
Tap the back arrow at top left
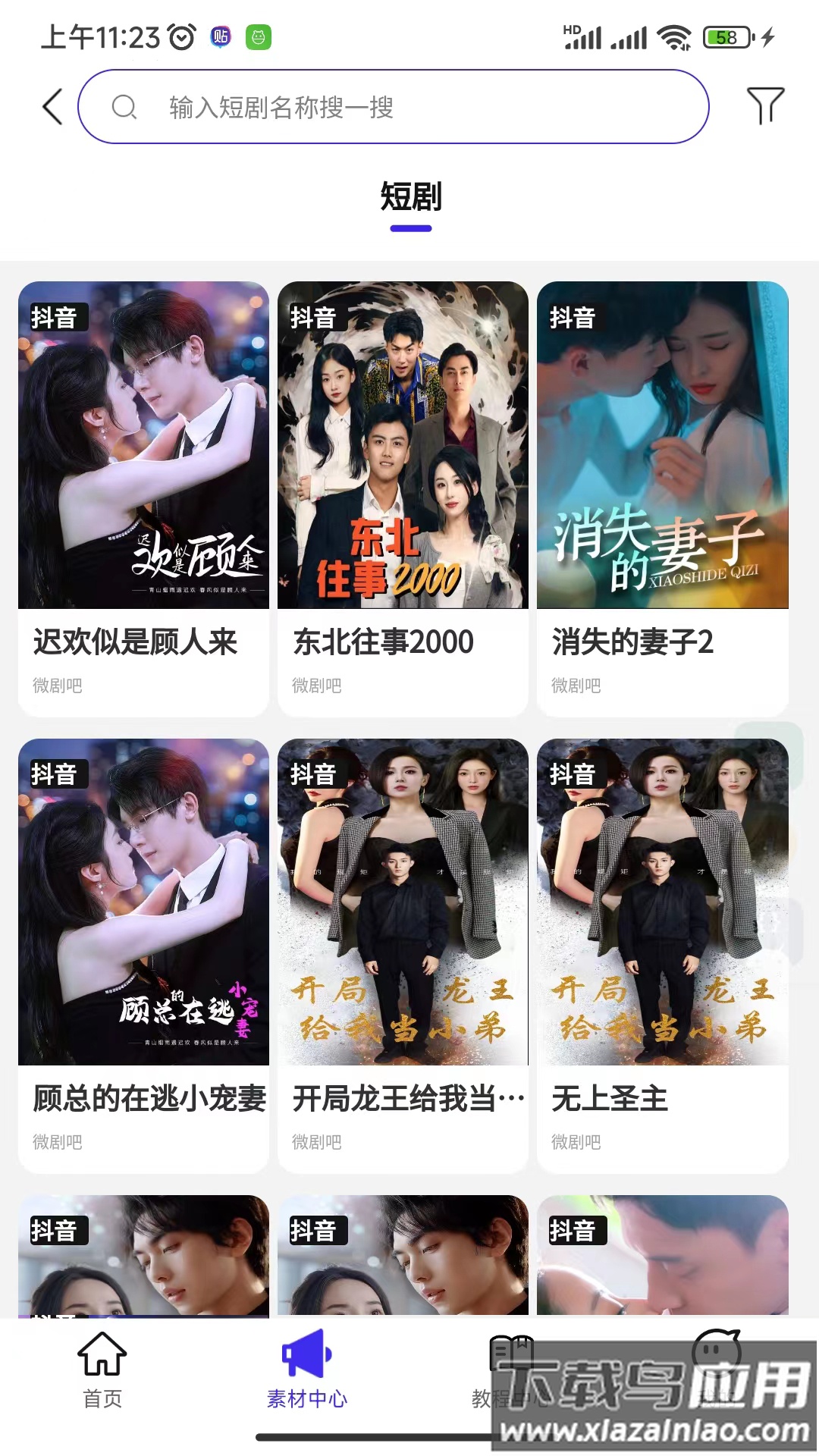point(51,105)
